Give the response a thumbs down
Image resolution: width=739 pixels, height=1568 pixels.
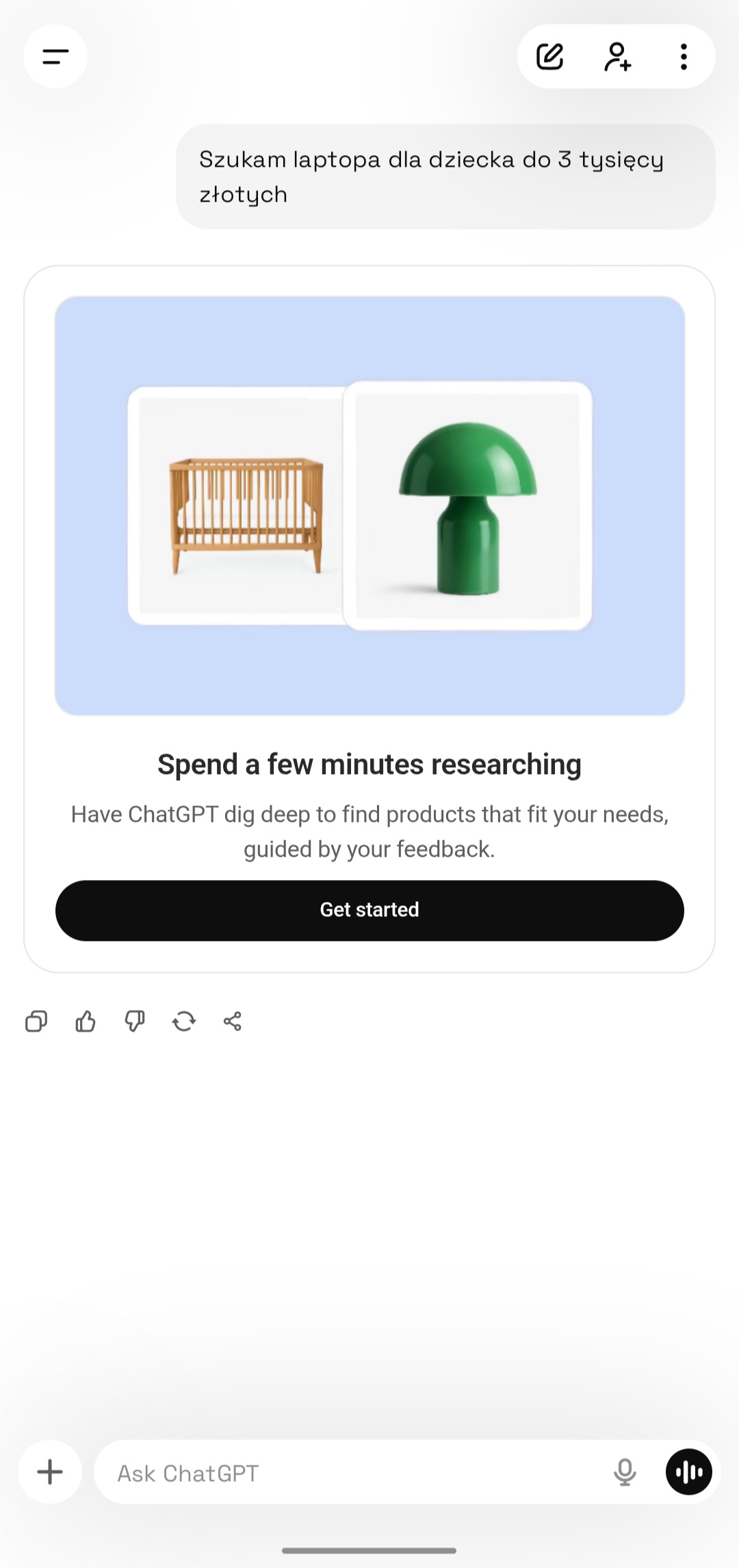135,1022
